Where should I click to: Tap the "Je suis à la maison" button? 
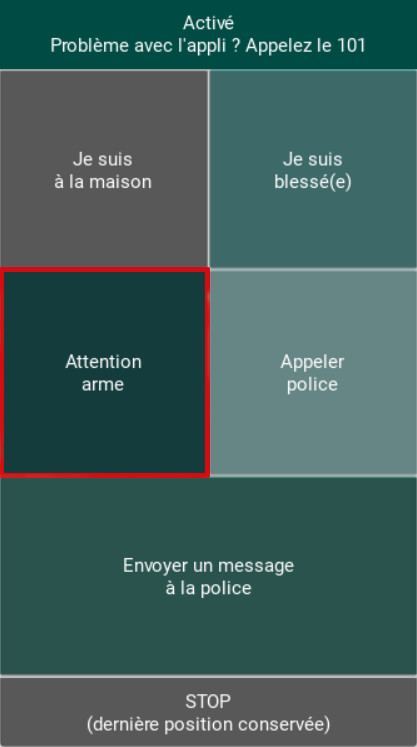103,169
